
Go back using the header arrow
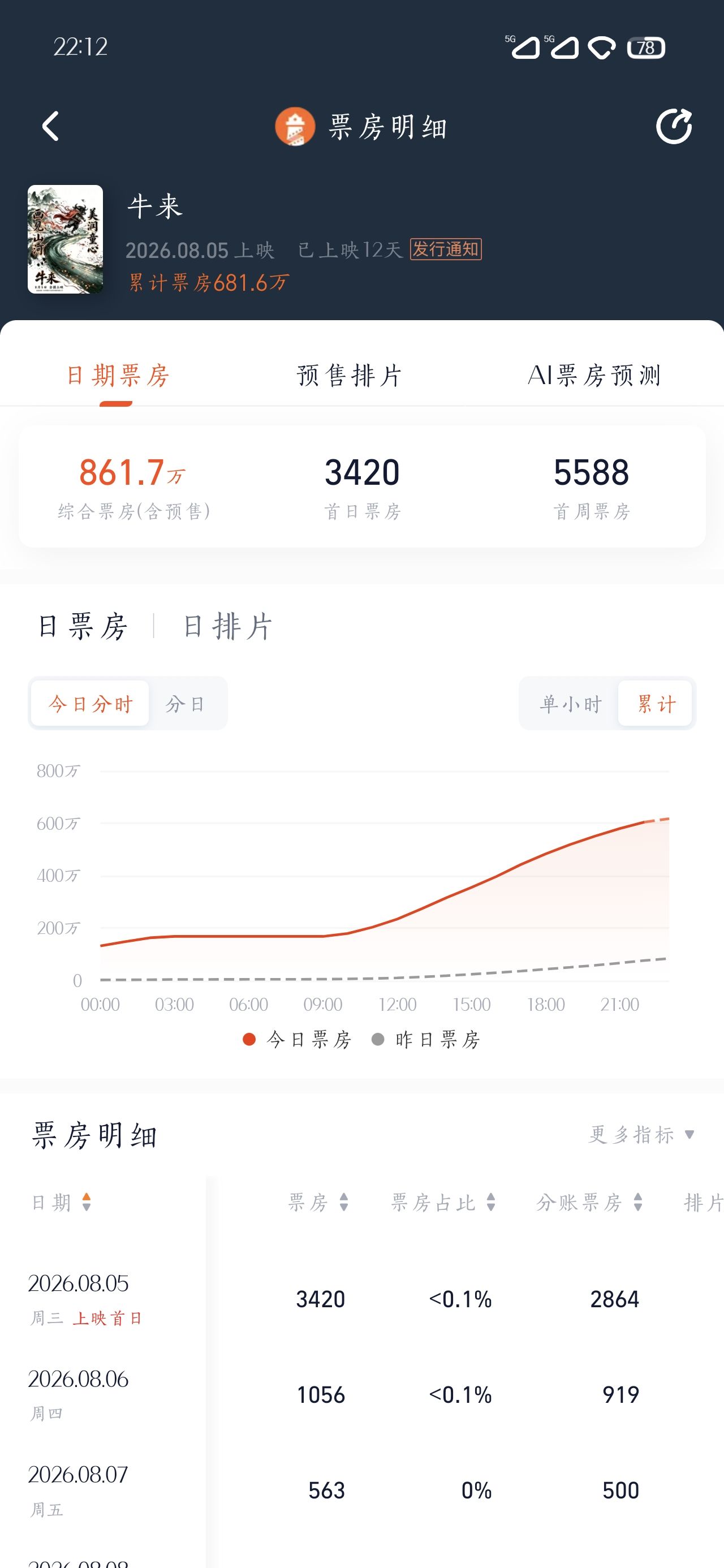(x=51, y=127)
